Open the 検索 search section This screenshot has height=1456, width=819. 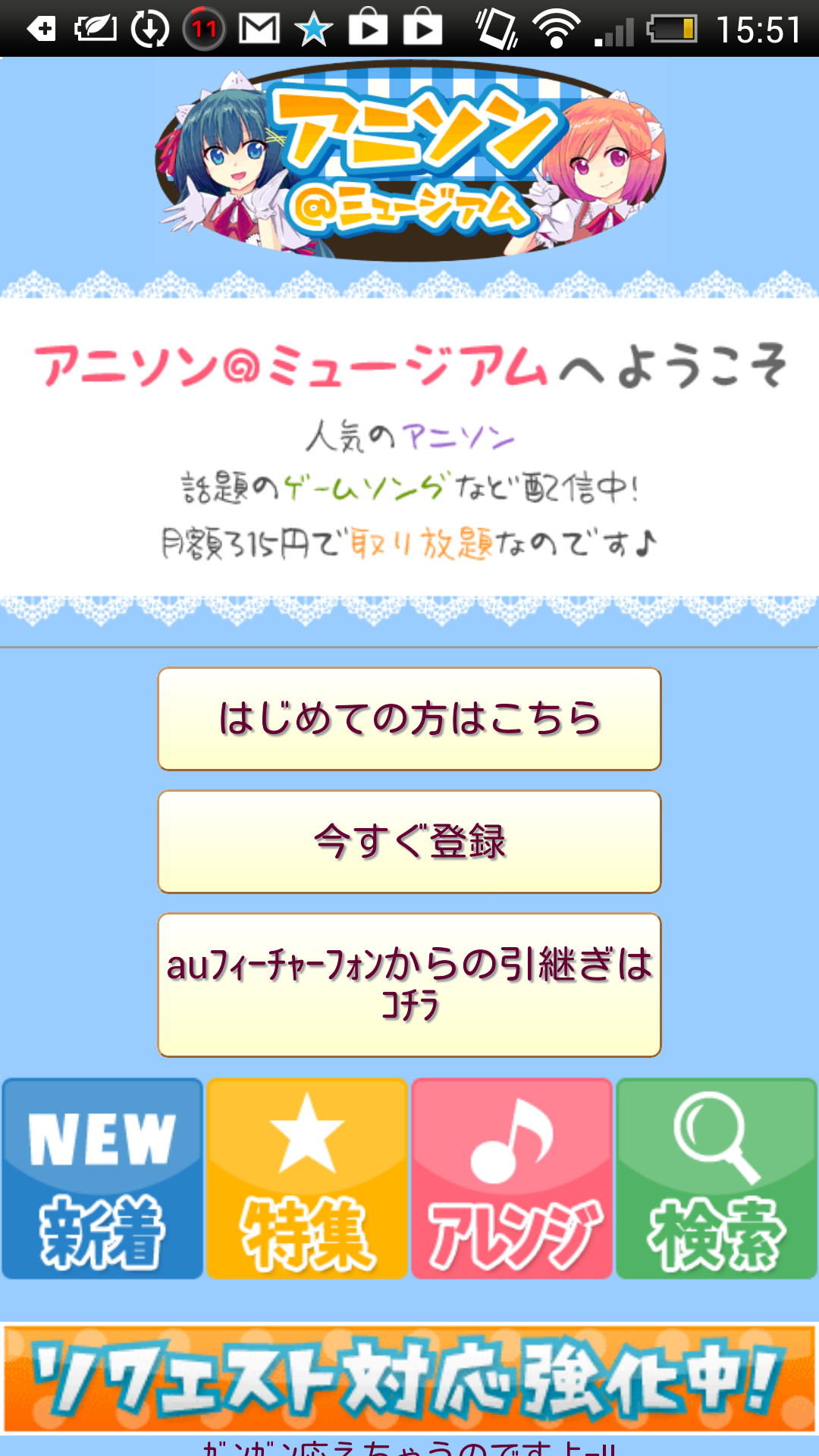click(717, 1178)
